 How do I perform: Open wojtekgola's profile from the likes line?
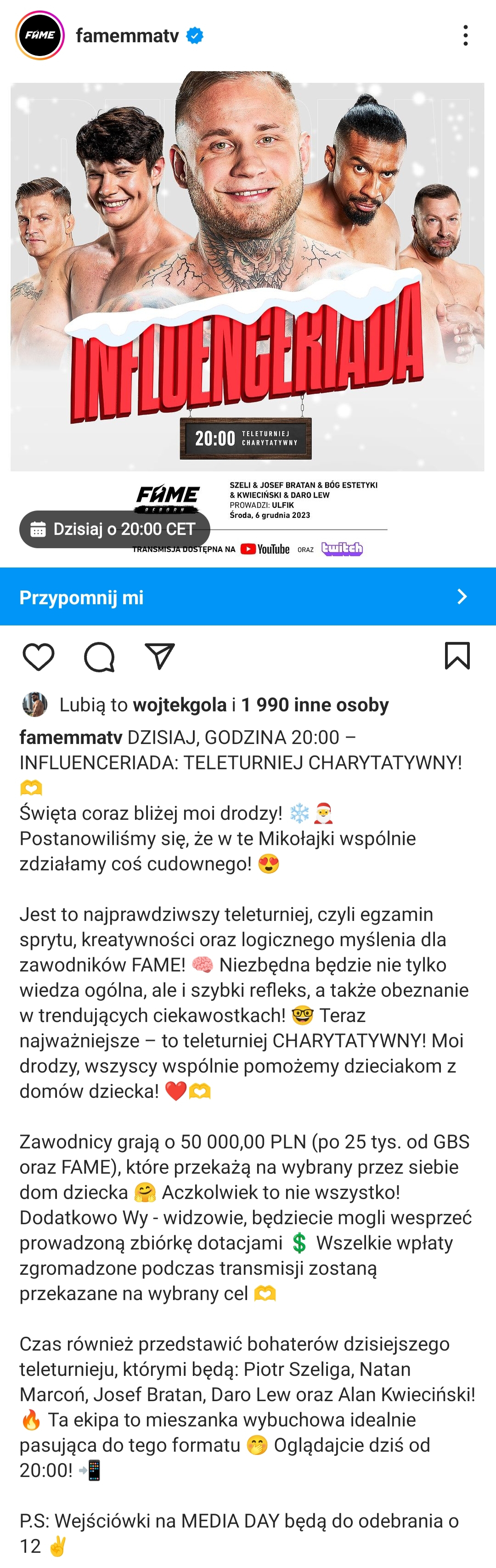pyautogui.click(x=180, y=705)
